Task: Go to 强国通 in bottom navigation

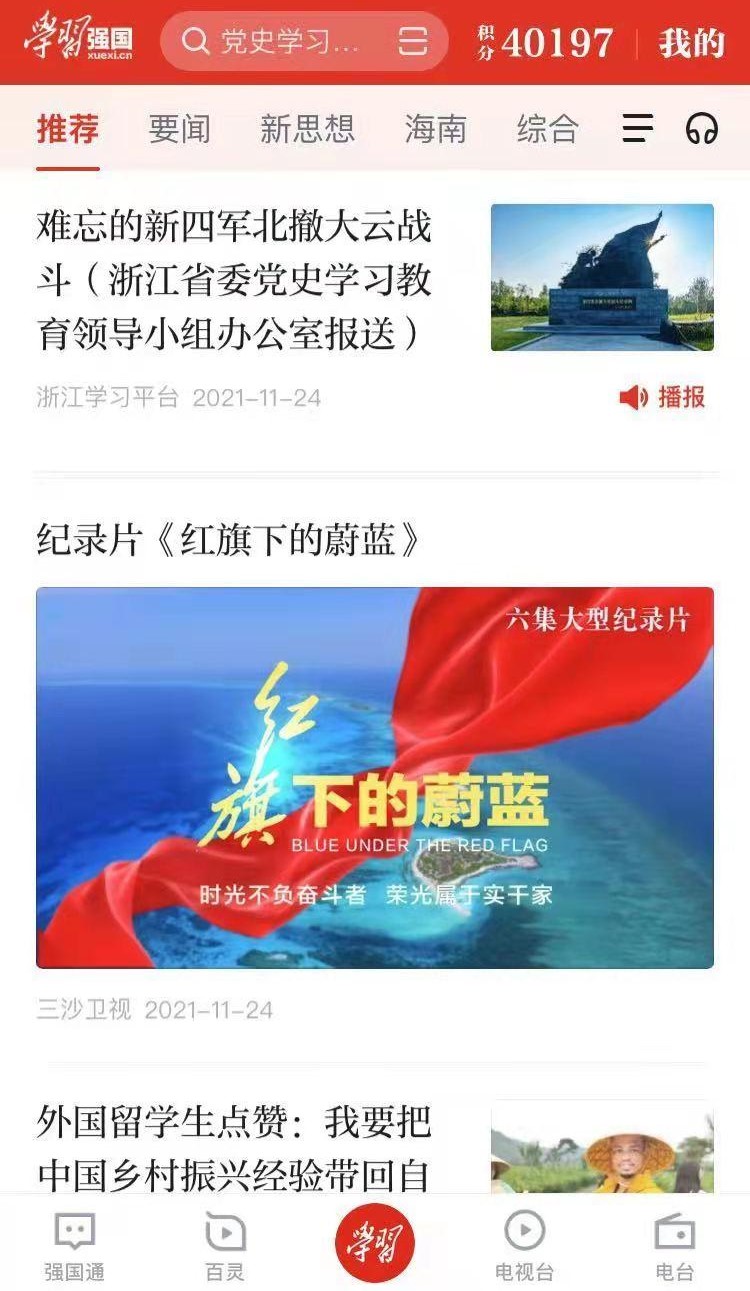Action: point(74,1246)
